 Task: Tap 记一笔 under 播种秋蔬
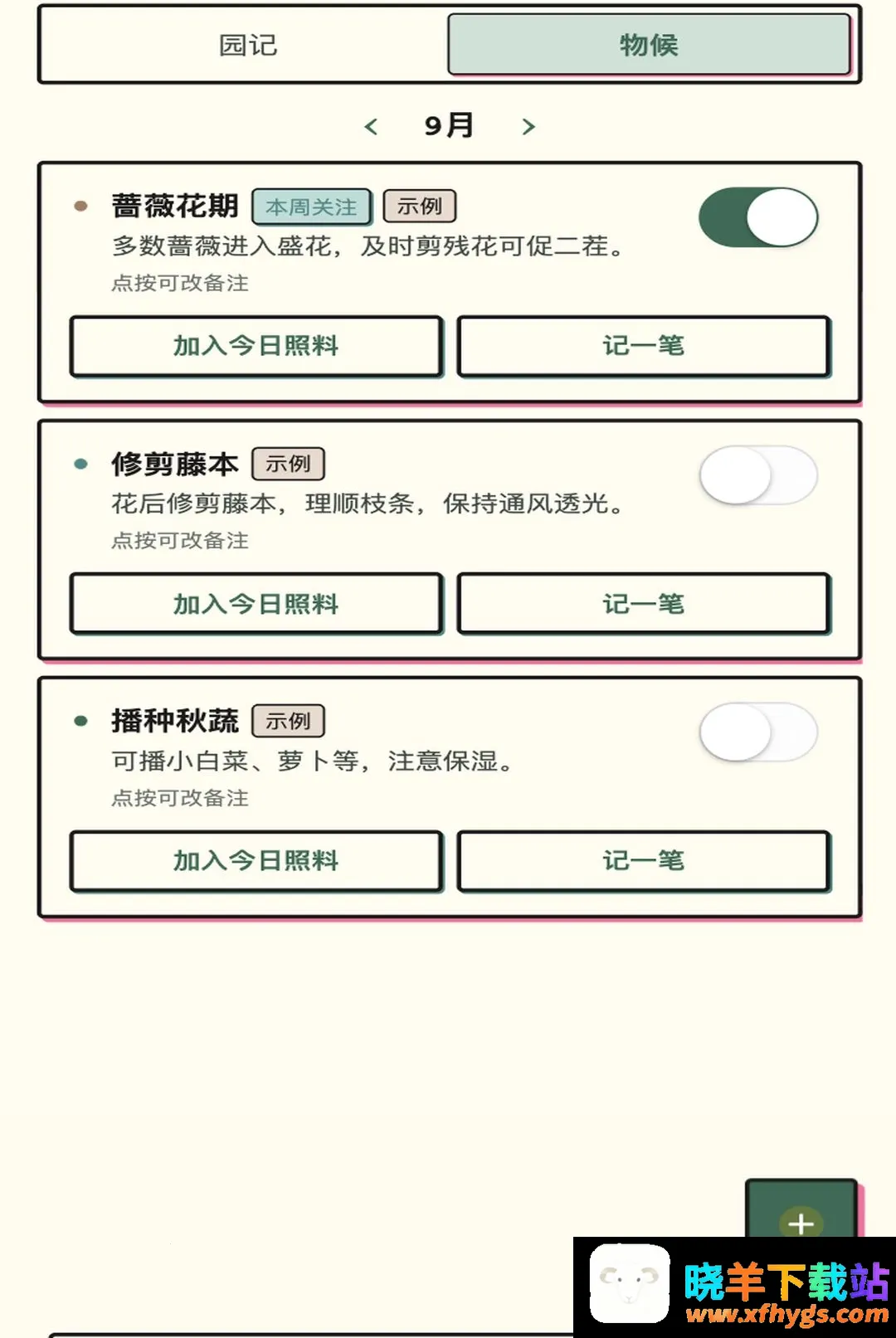[644, 861]
